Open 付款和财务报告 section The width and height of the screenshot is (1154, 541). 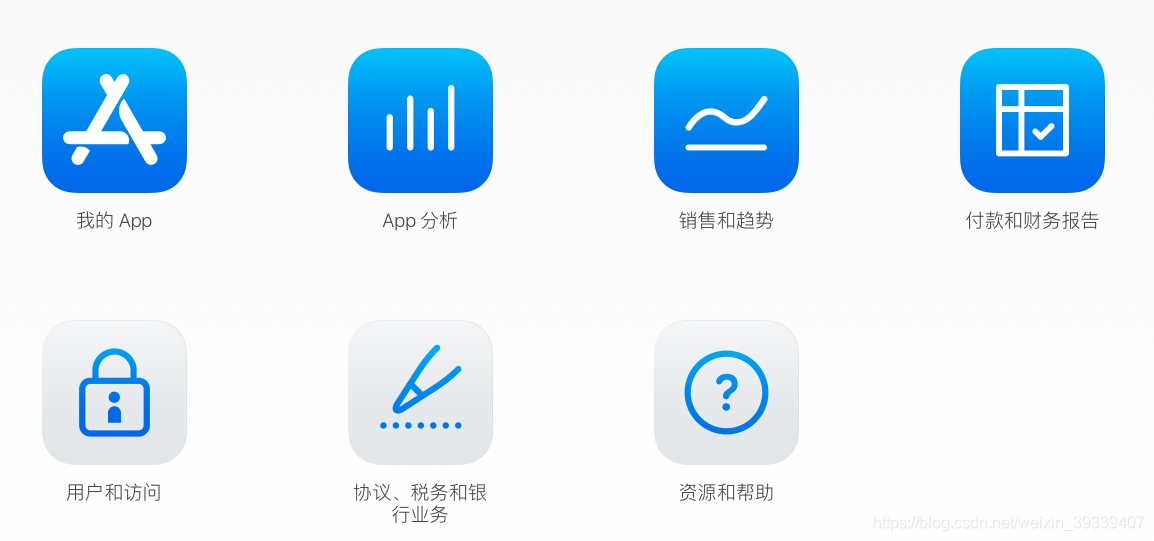tap(1032, 120)
